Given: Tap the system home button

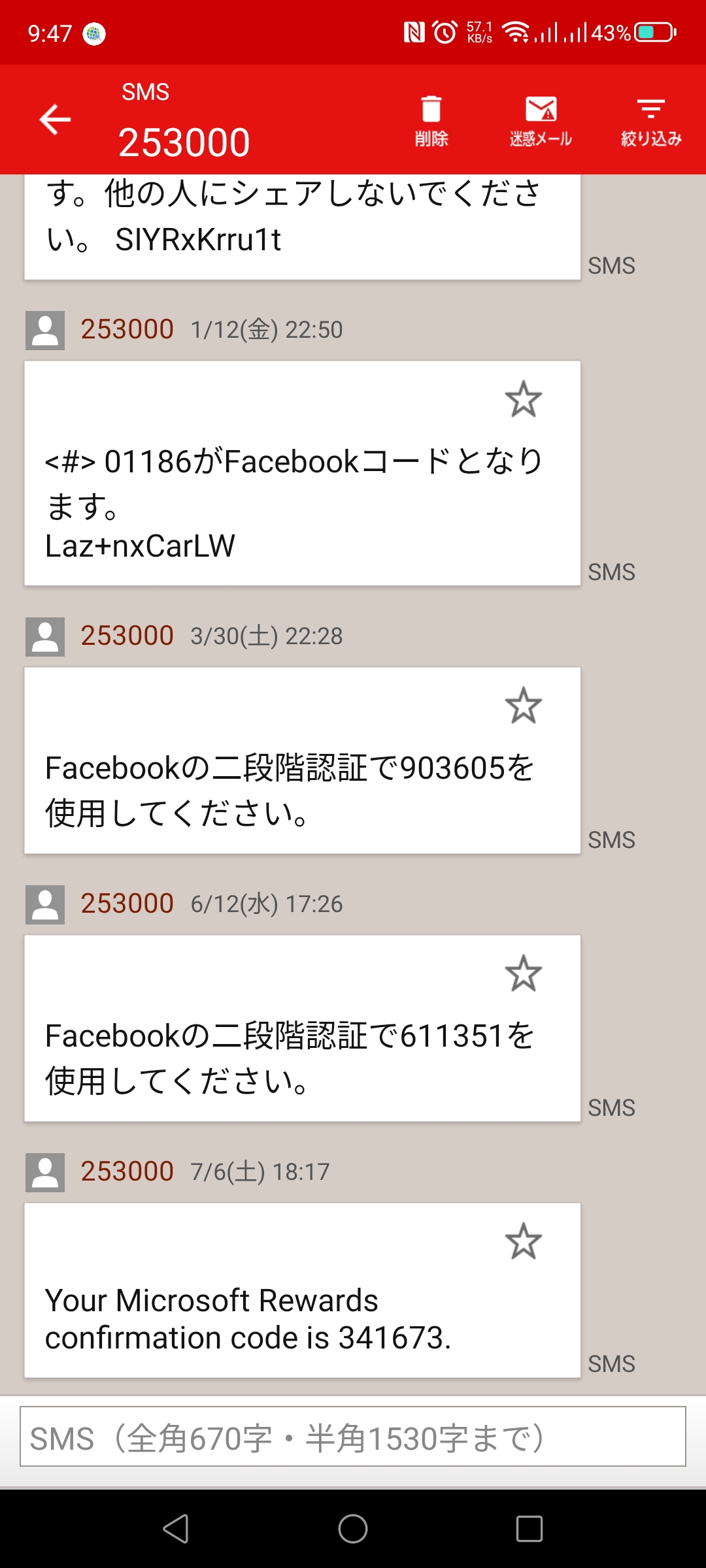Looking at the screenshot, I should point(353,1529).
